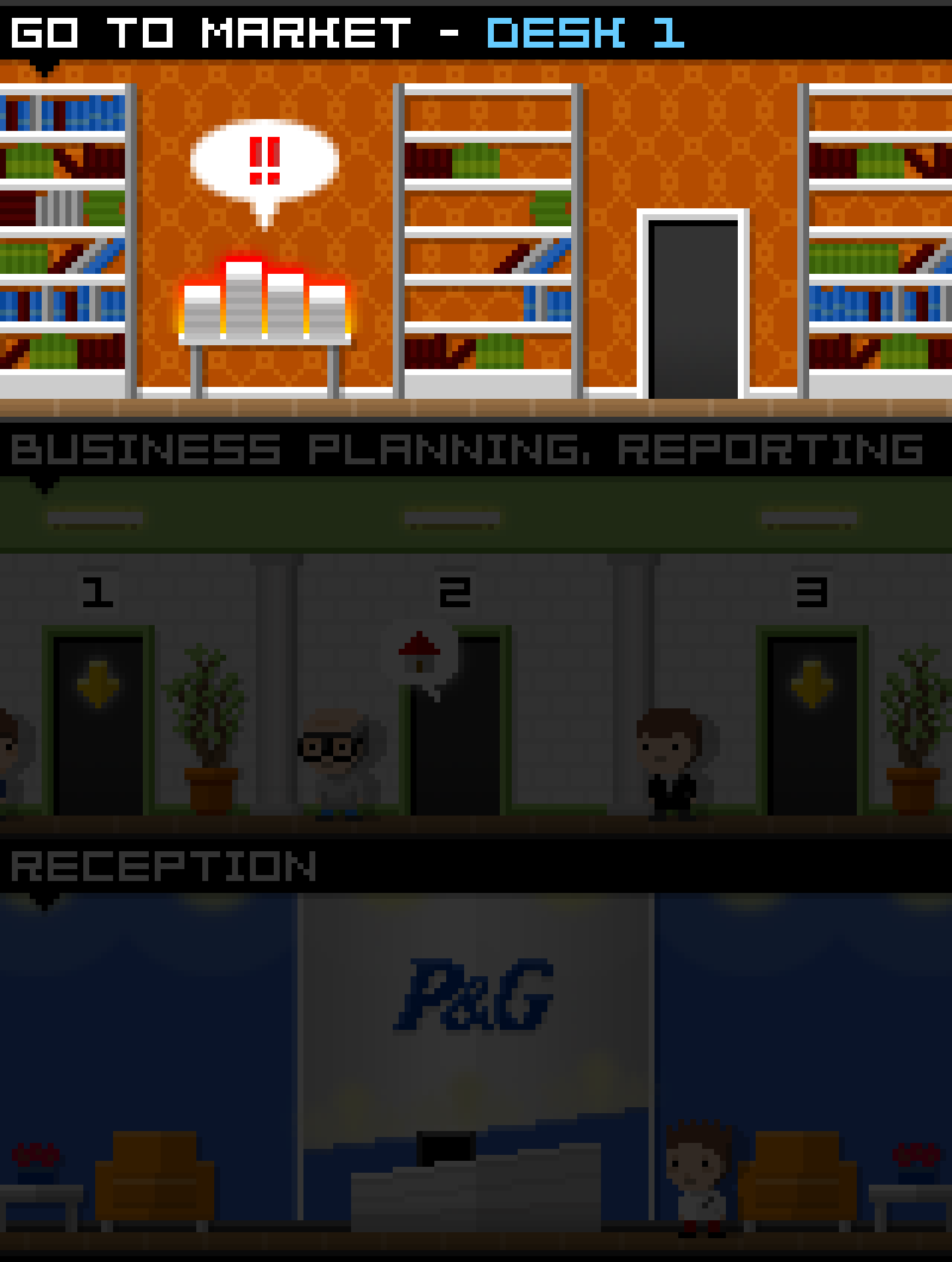Select the Reception floor
This screenshot has width=952, height=1262.
click(x=164, y=866)
